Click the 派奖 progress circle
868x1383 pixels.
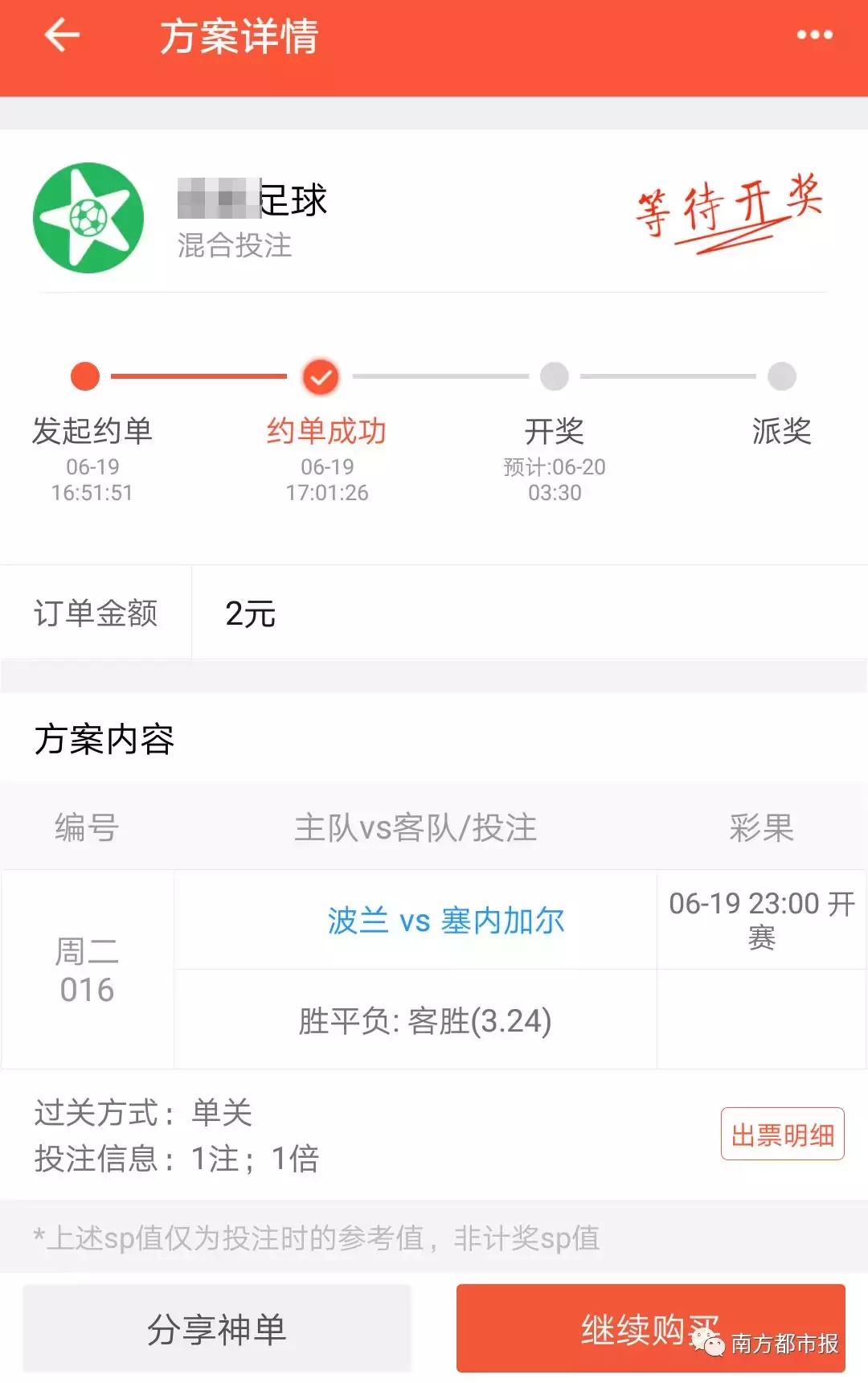(778, 376)
